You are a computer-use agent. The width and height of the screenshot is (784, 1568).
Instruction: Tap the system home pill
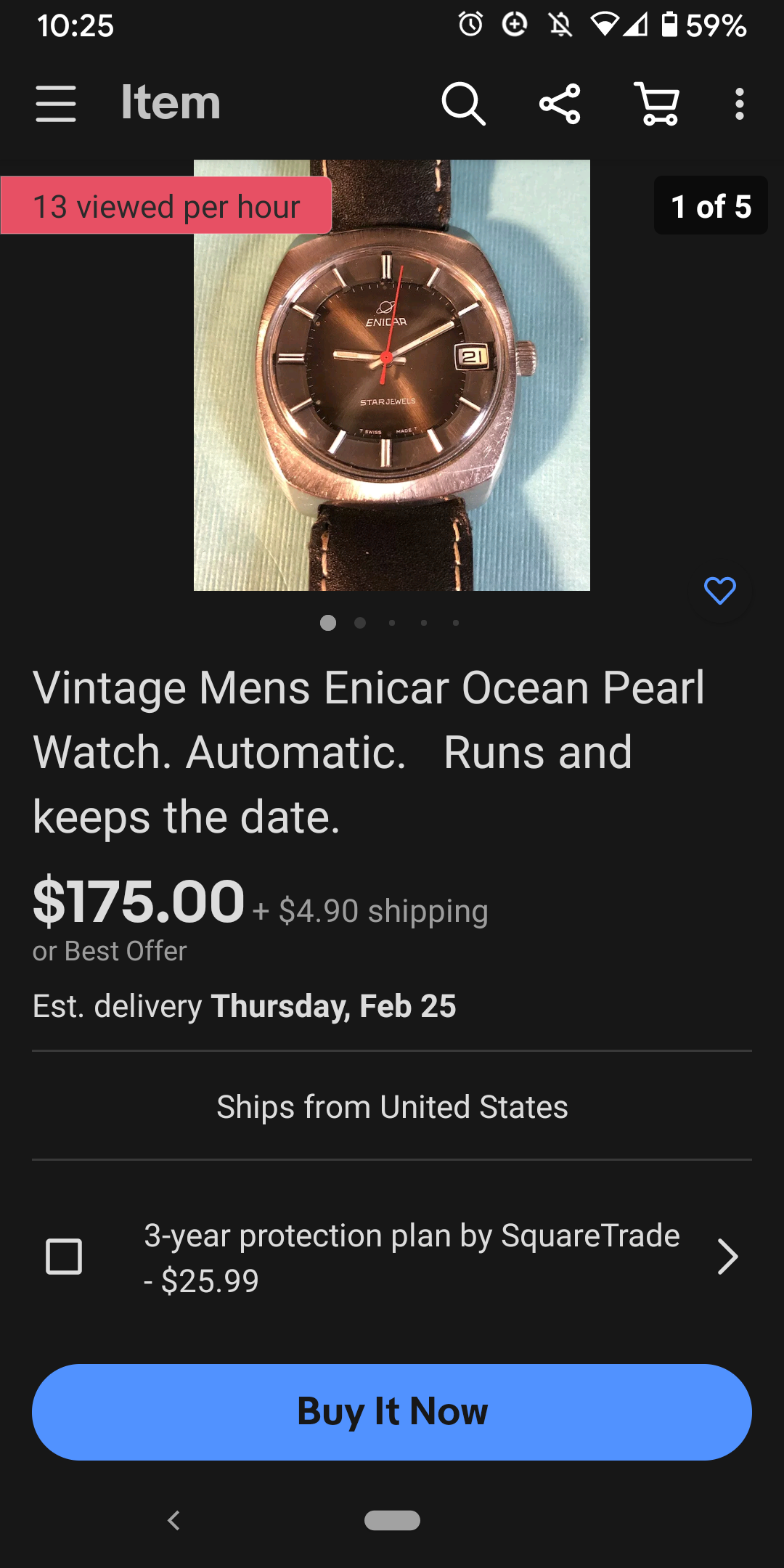(x=392, y=1520)
